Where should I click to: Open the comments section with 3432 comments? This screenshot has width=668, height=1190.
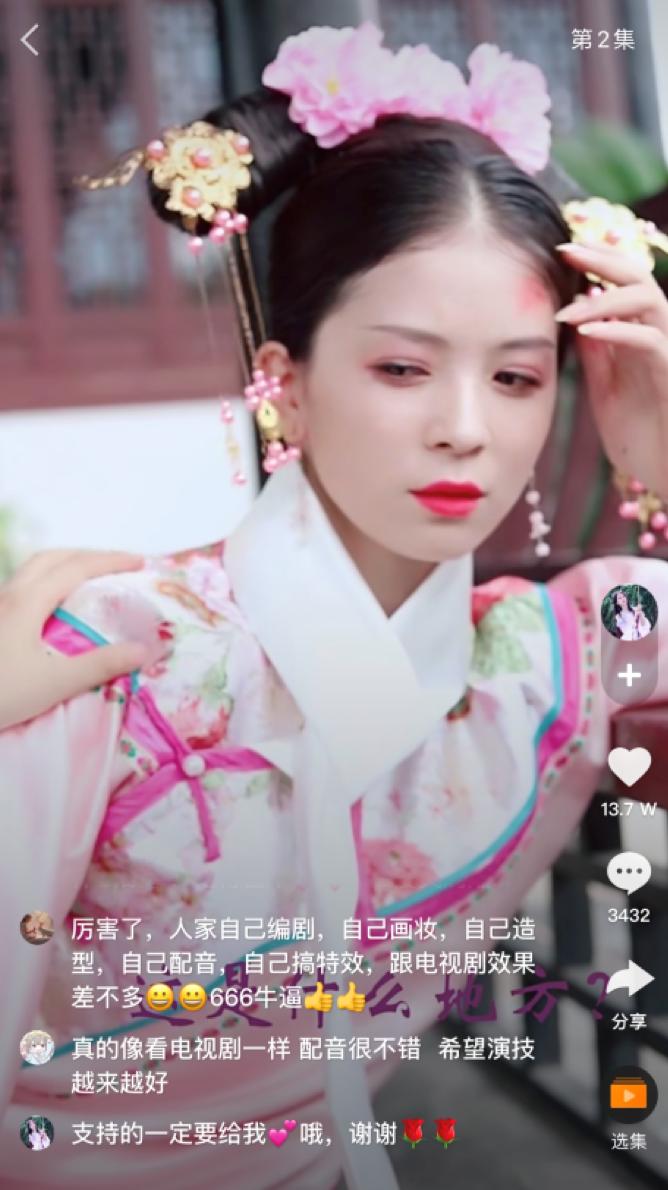pos(629,874)
